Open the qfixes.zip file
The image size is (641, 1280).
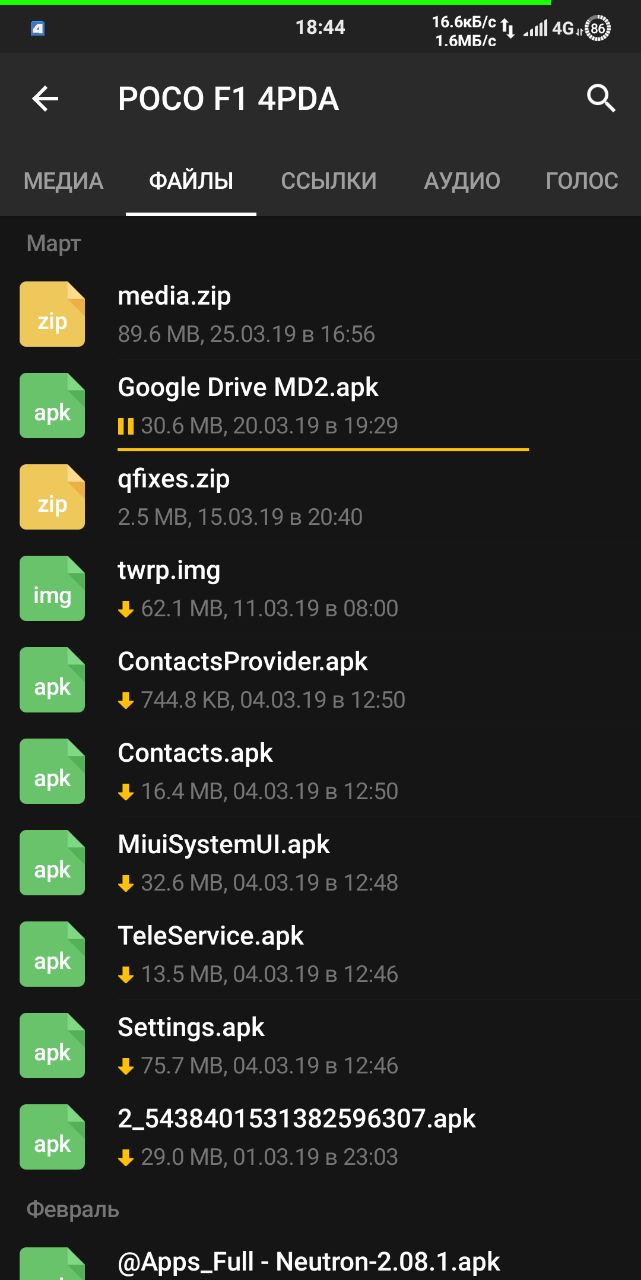click(x=320, y=497)
